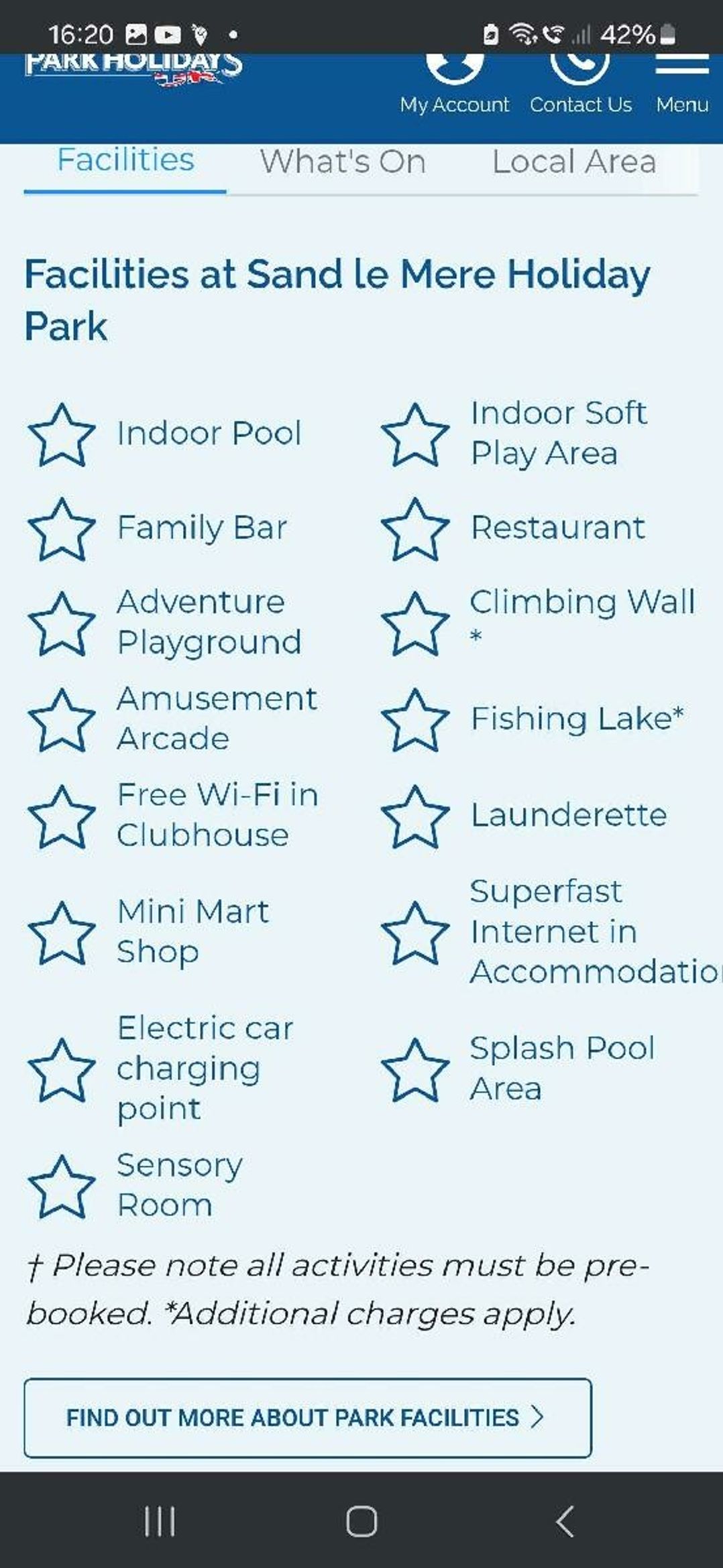Tap the star icon next to Fishing Lake
The width and height of the screenshot is (723, 1568).
[x=417, y=720]
